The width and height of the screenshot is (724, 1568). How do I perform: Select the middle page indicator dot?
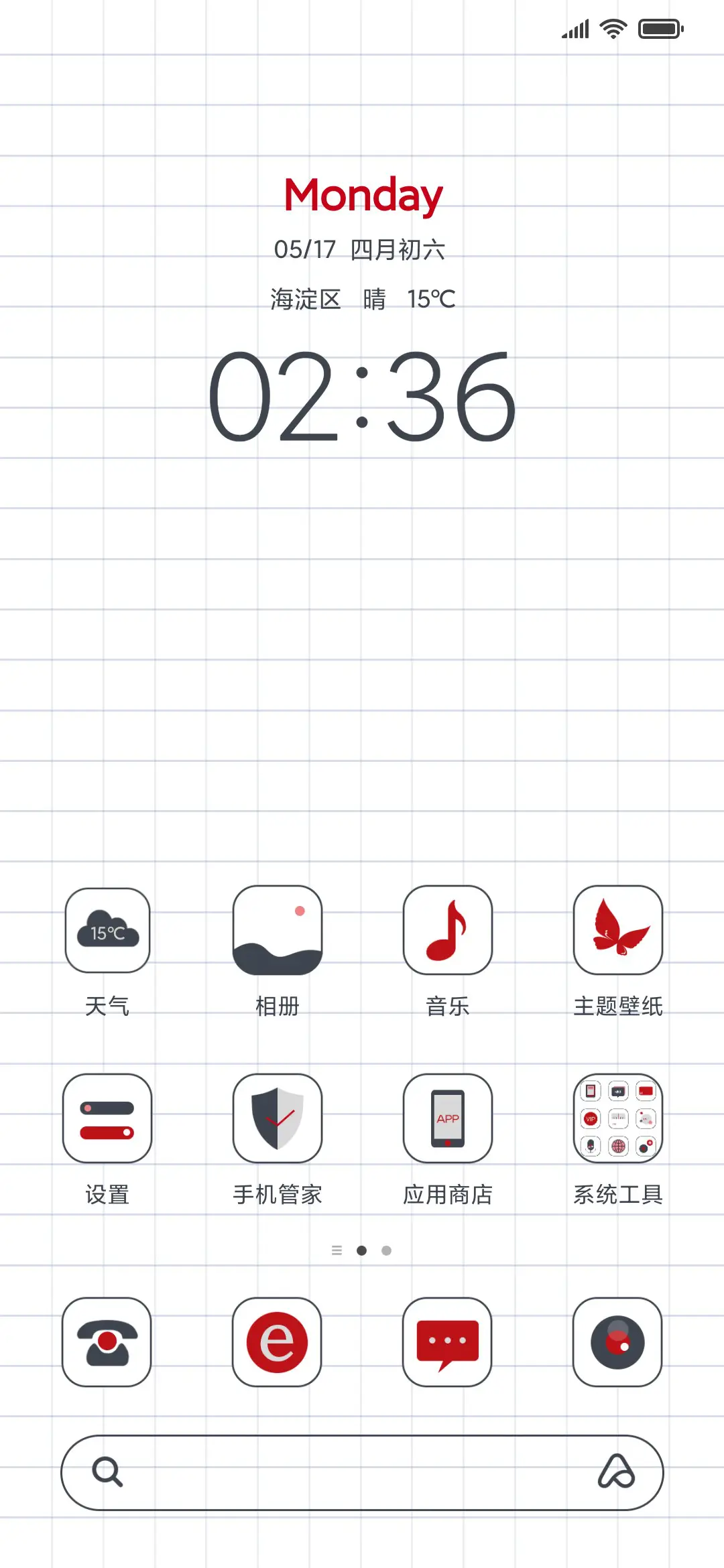[x=362, y=1250]
